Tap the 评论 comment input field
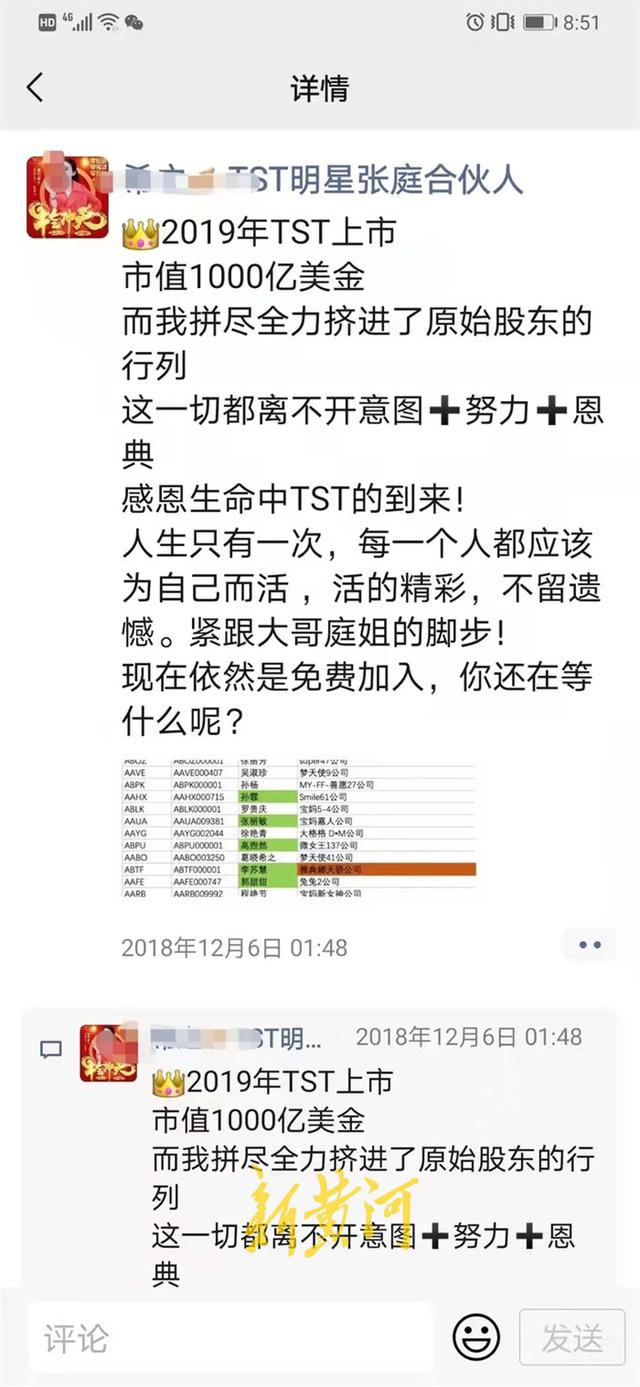This screenshot has width=640, height=1387. pos(230,1337)
